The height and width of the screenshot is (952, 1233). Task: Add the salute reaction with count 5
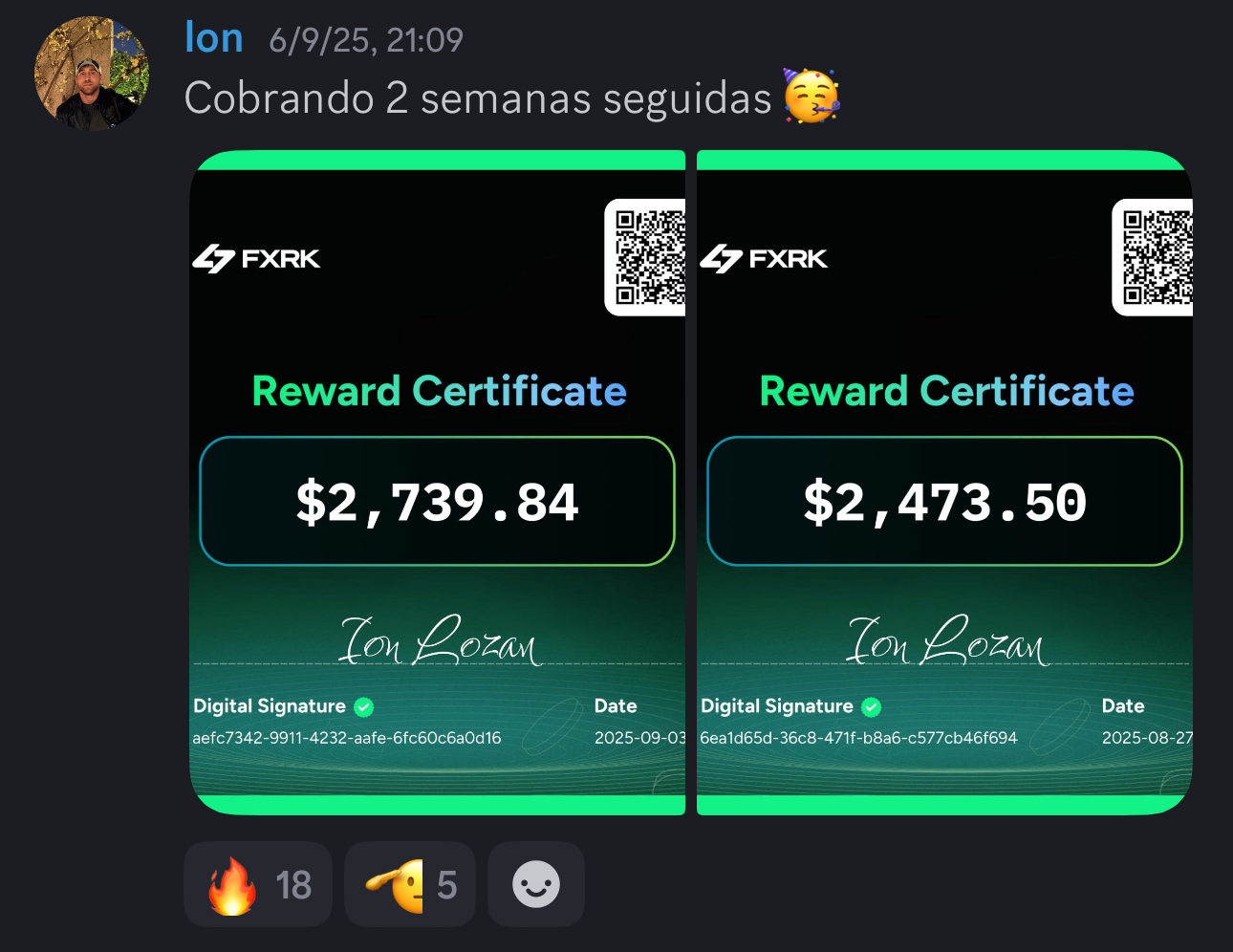tap(410, 884)
